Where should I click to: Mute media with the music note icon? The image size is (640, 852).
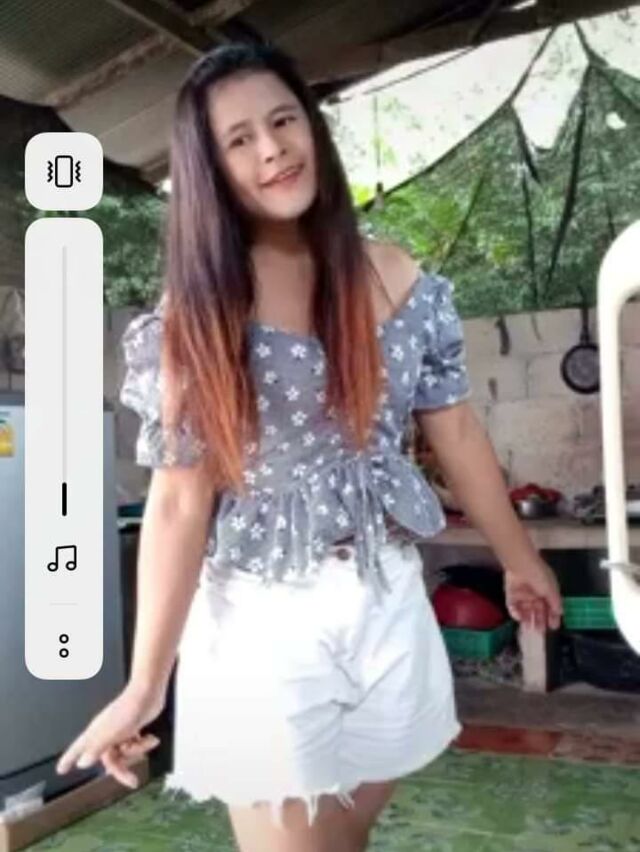62,558
